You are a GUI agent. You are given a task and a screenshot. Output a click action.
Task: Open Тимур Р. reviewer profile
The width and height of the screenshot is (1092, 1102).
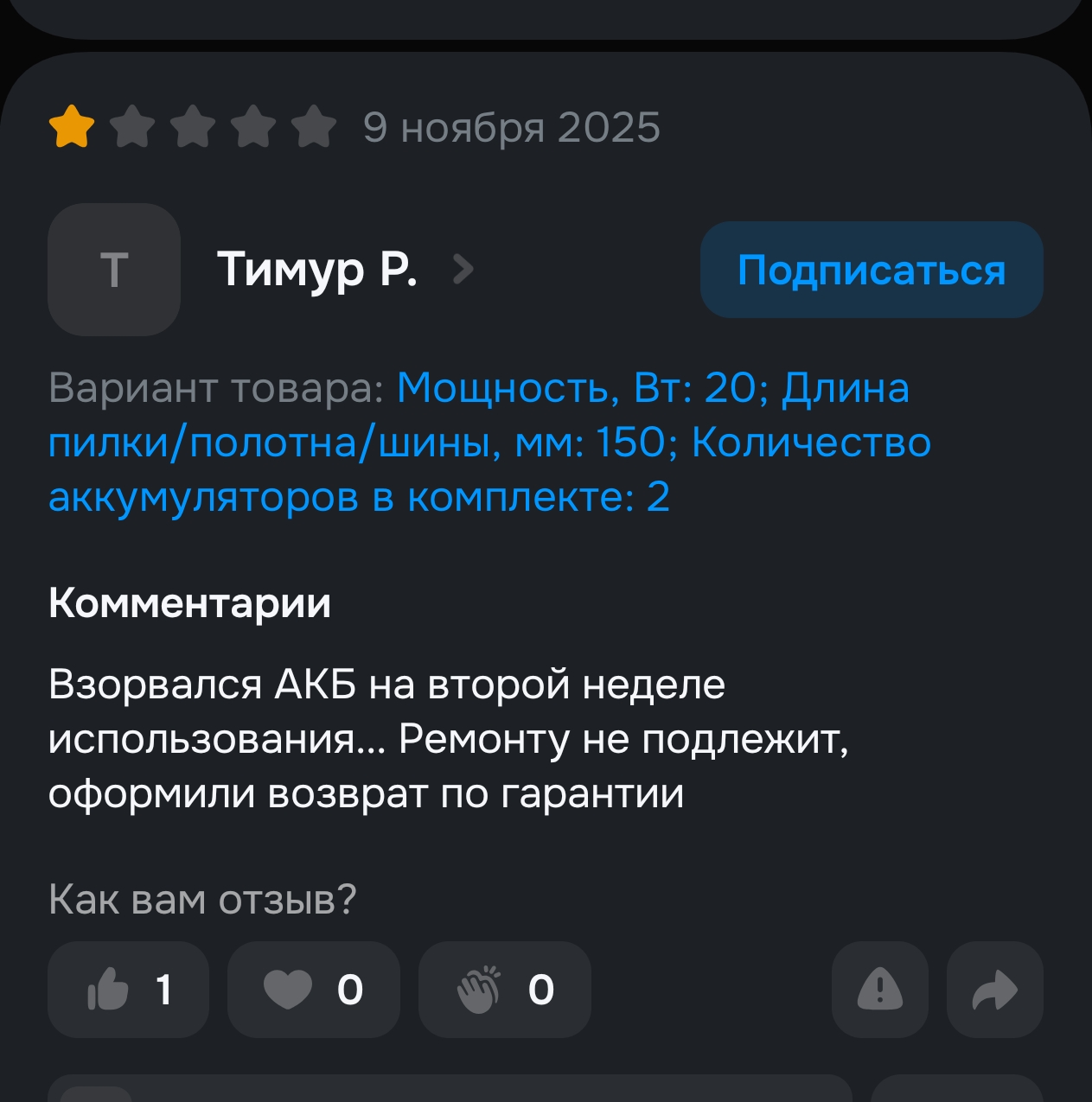point(317,270)
